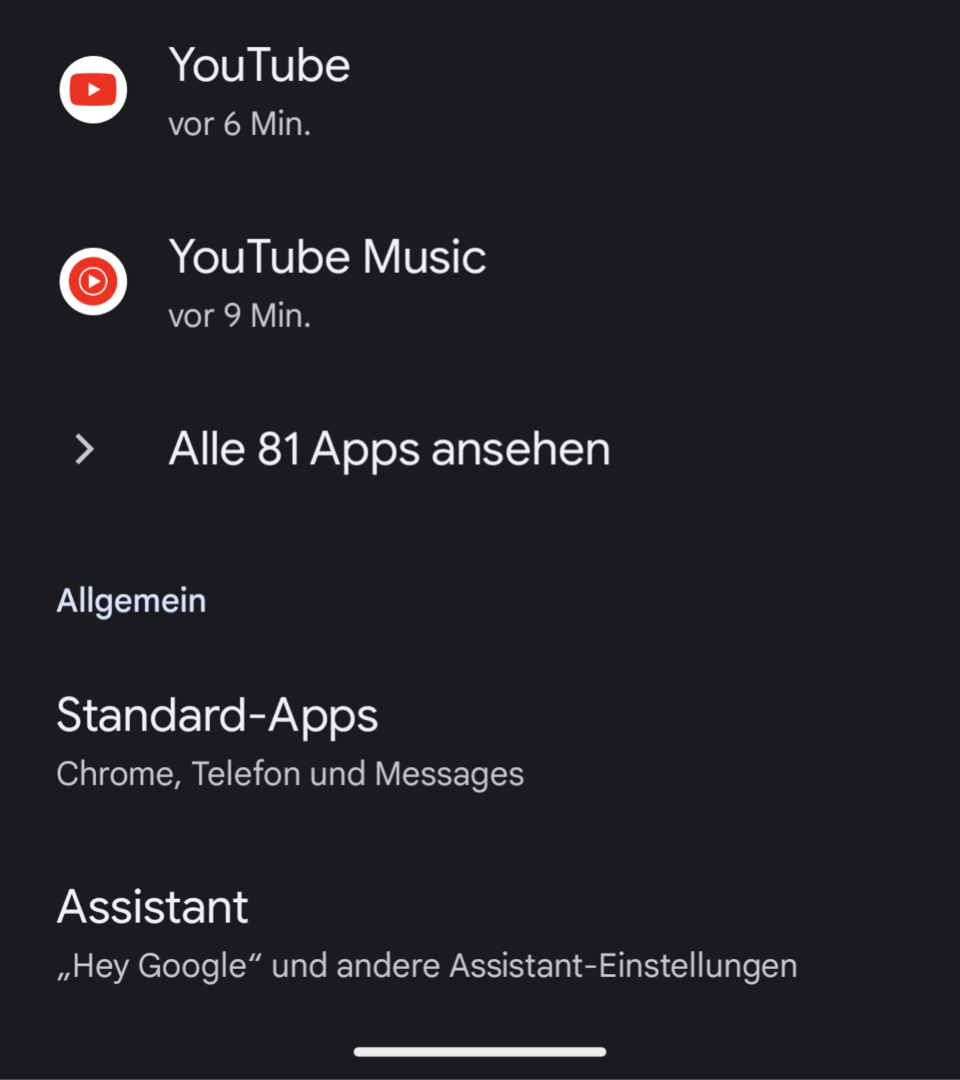View all 81 apps
This screenshot has height=1080, width=960.
(x=389, y=450)
